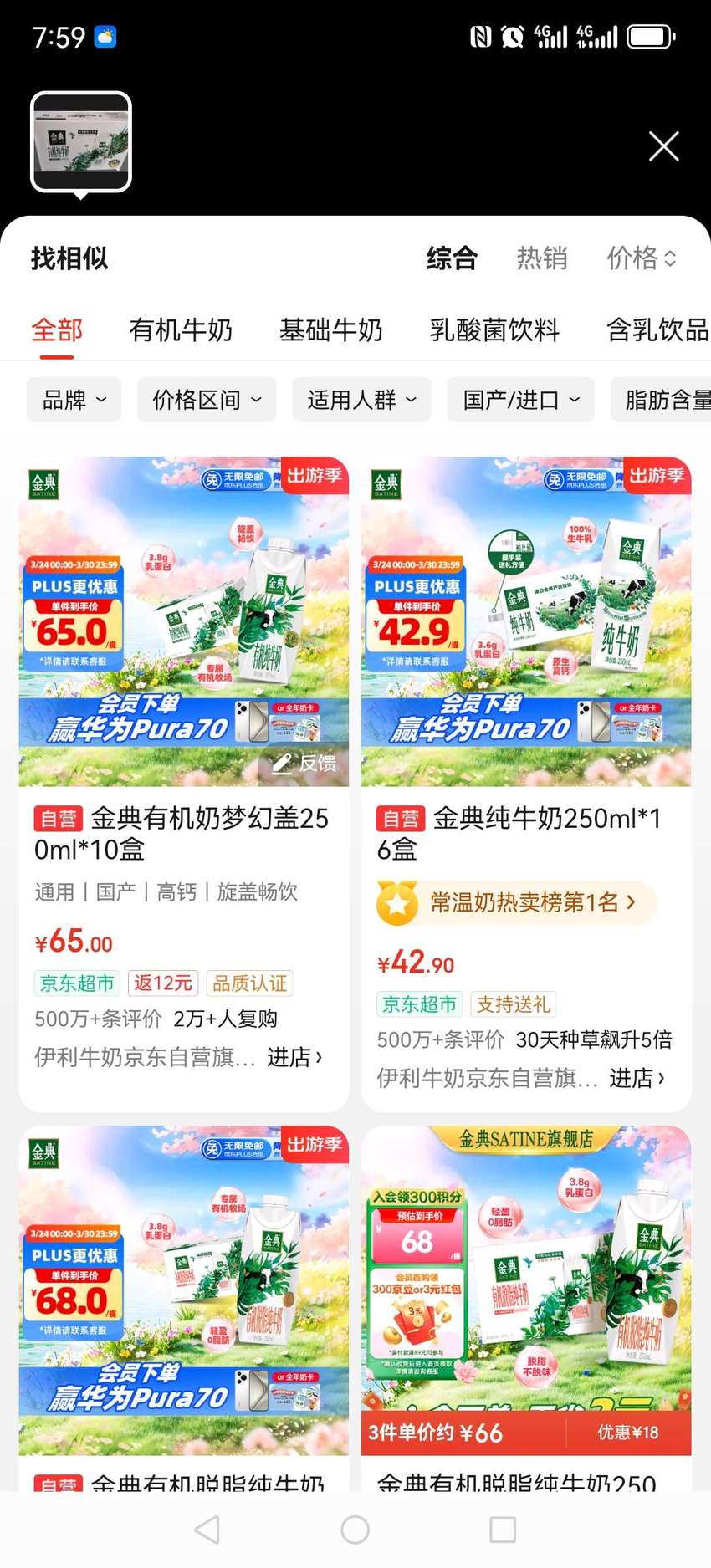
Task: Expand the 价格区间 filter dropdown
Action: [207, 400]
